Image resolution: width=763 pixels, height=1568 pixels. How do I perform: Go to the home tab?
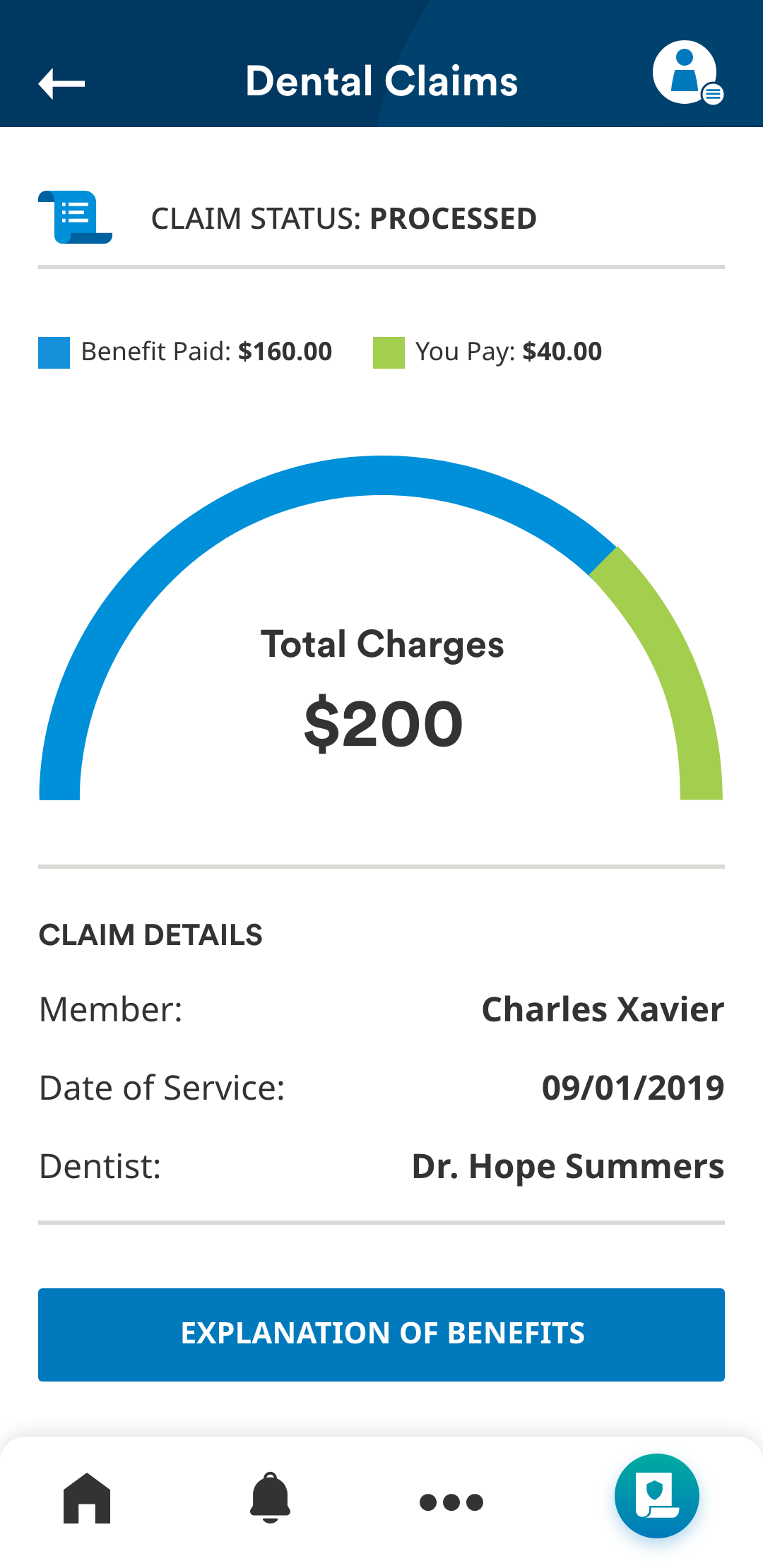point(87,1498)
